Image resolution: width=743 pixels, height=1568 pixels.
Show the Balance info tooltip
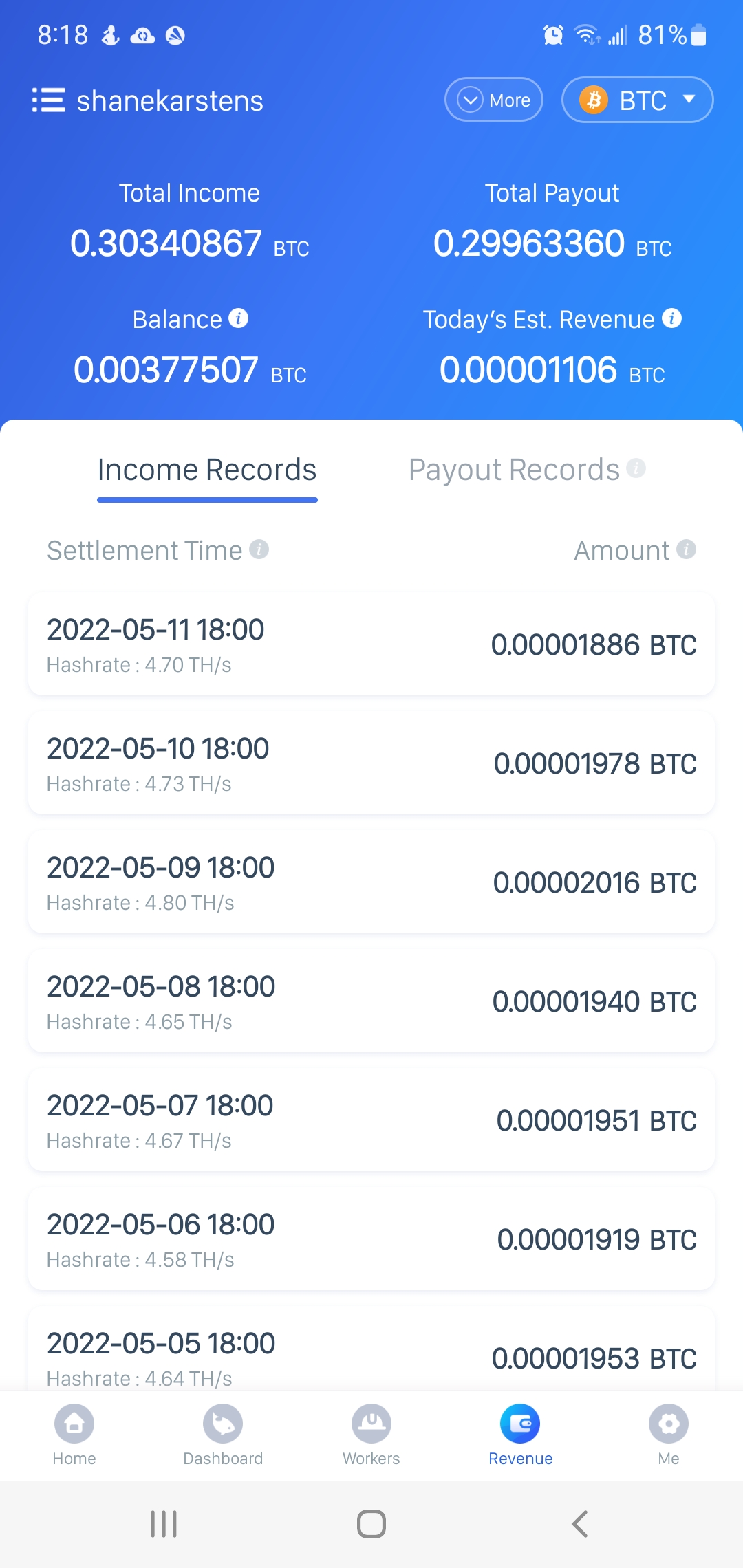[239, 318]
